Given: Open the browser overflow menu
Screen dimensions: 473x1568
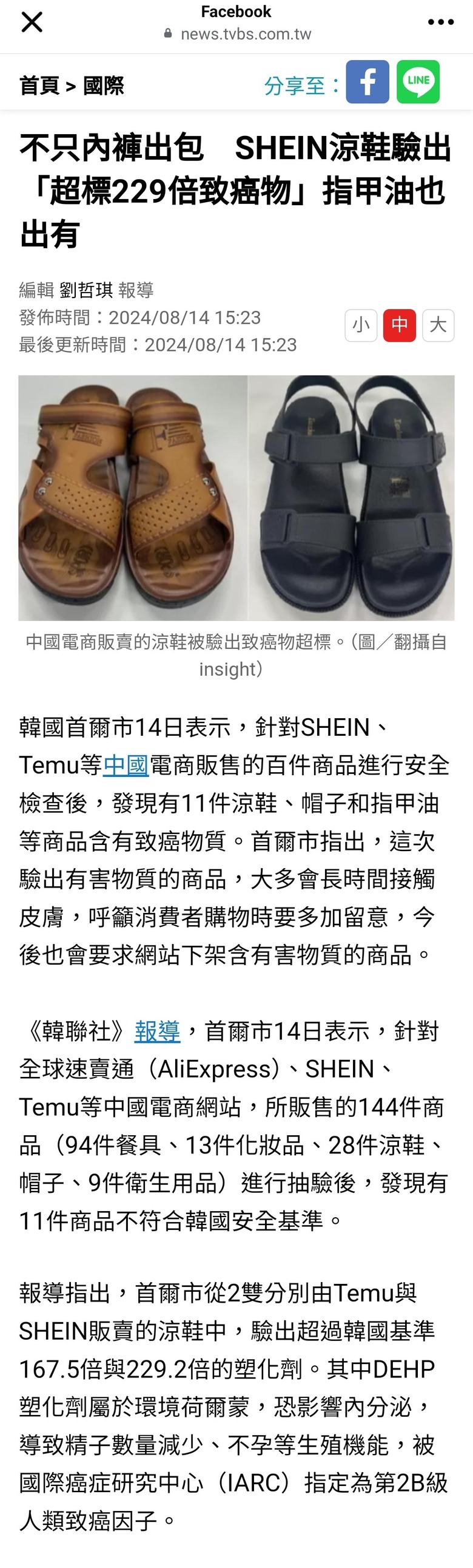Looking at the screenshot, I should pos(441,22).
